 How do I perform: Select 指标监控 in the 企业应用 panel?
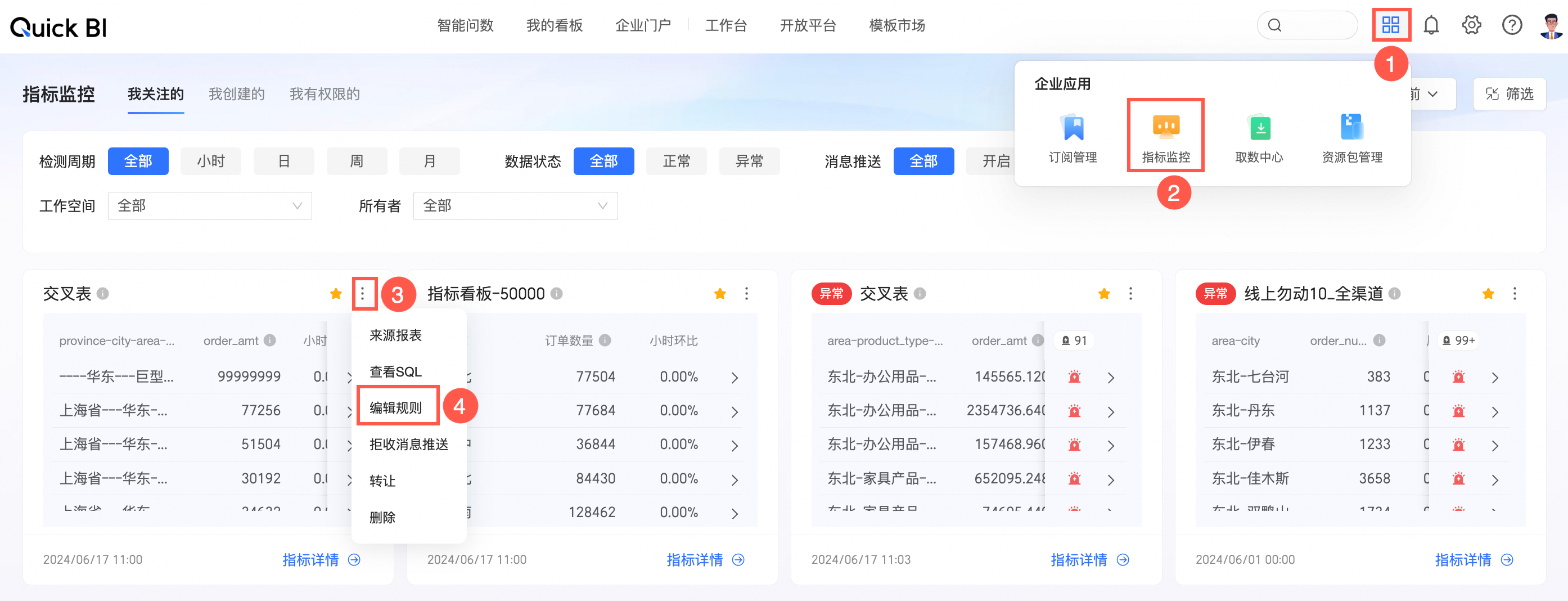1165,136
